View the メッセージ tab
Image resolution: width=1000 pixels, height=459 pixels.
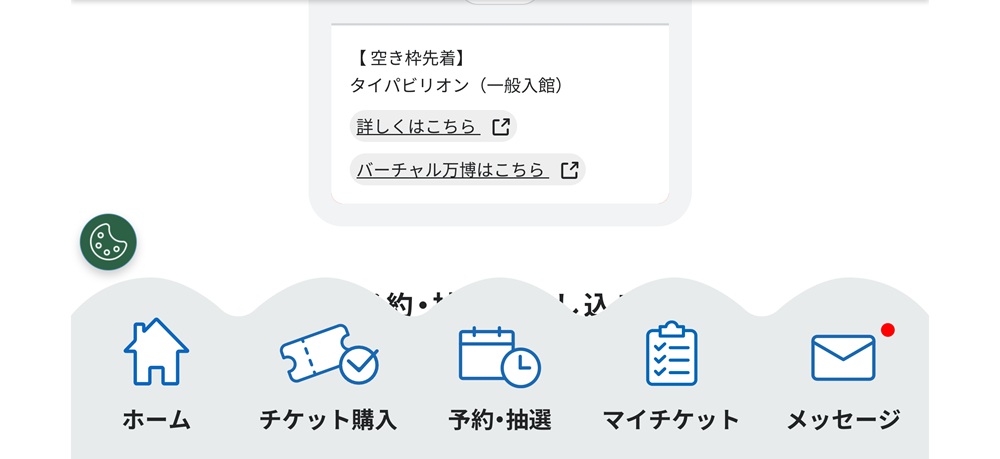(x=843, y=376)
